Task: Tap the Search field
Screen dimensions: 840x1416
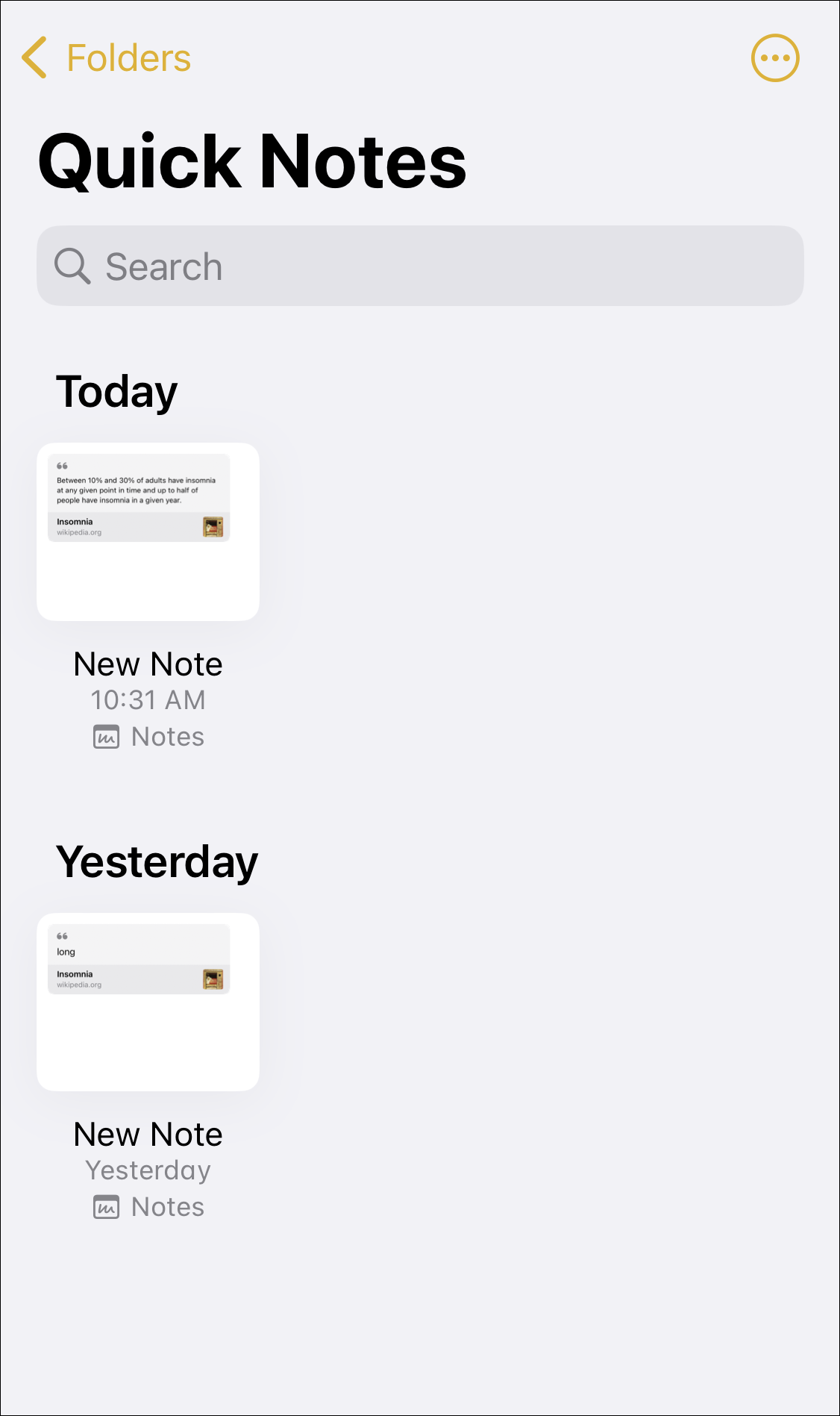Action: point(420,266)
